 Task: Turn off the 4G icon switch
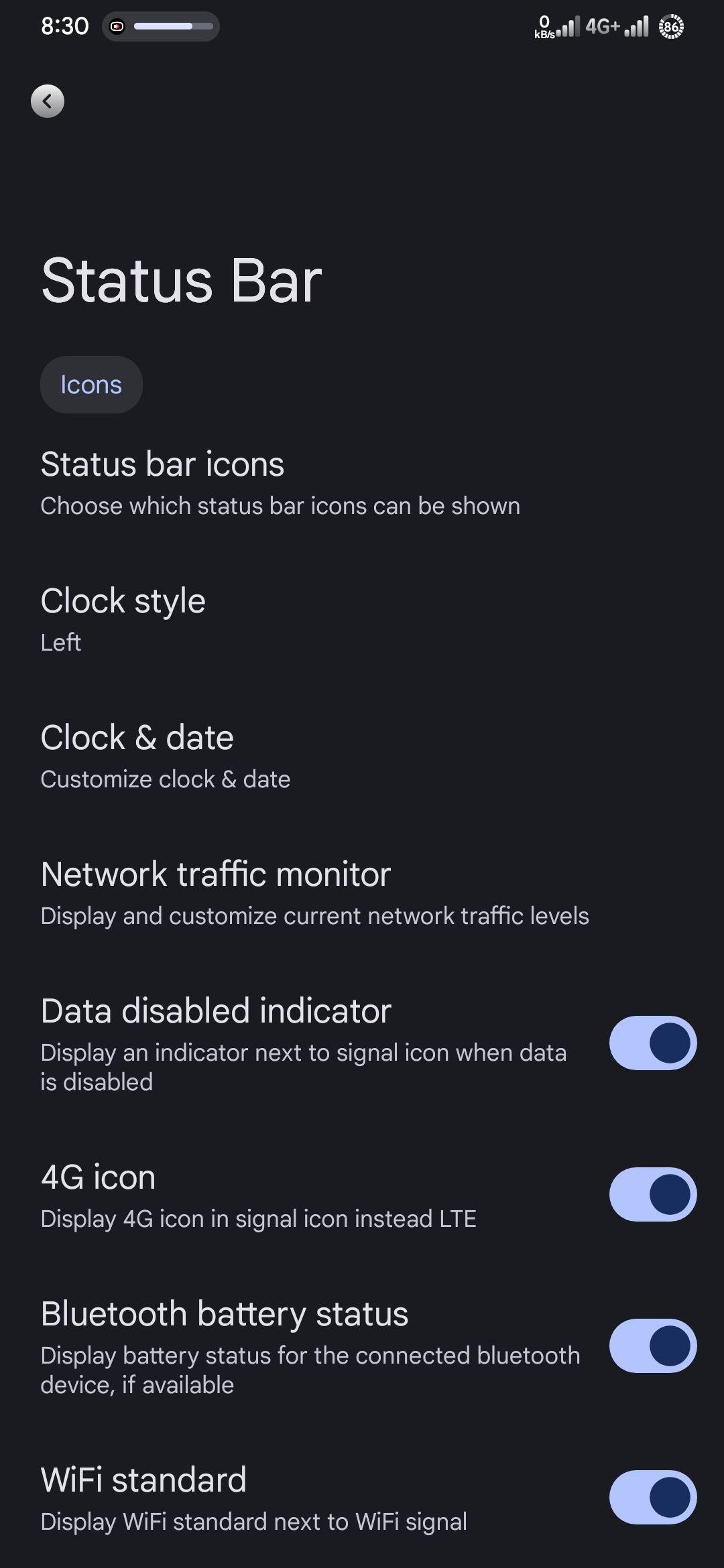click(652, 1195)
